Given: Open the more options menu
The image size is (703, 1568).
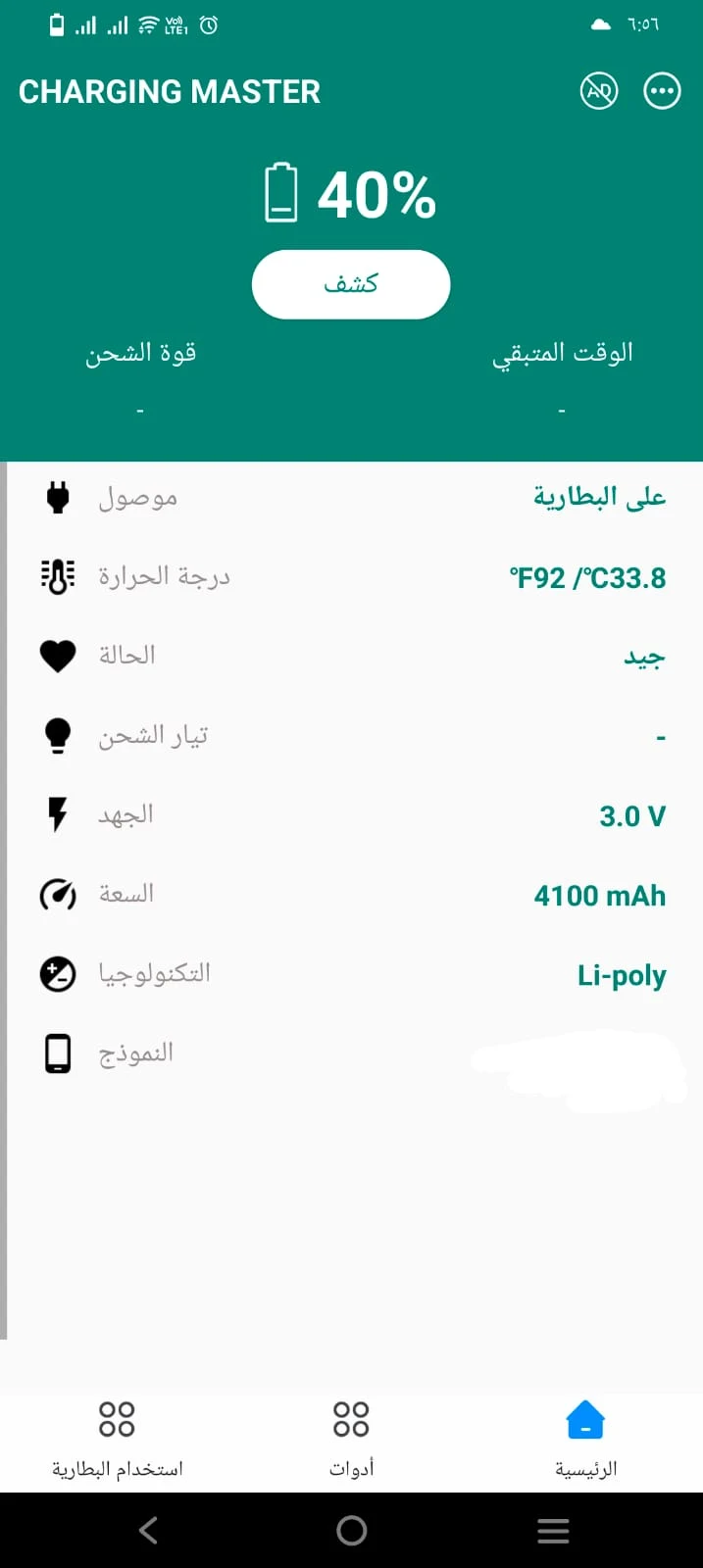Looking at the screenshot, I should [x=662, y=91].
